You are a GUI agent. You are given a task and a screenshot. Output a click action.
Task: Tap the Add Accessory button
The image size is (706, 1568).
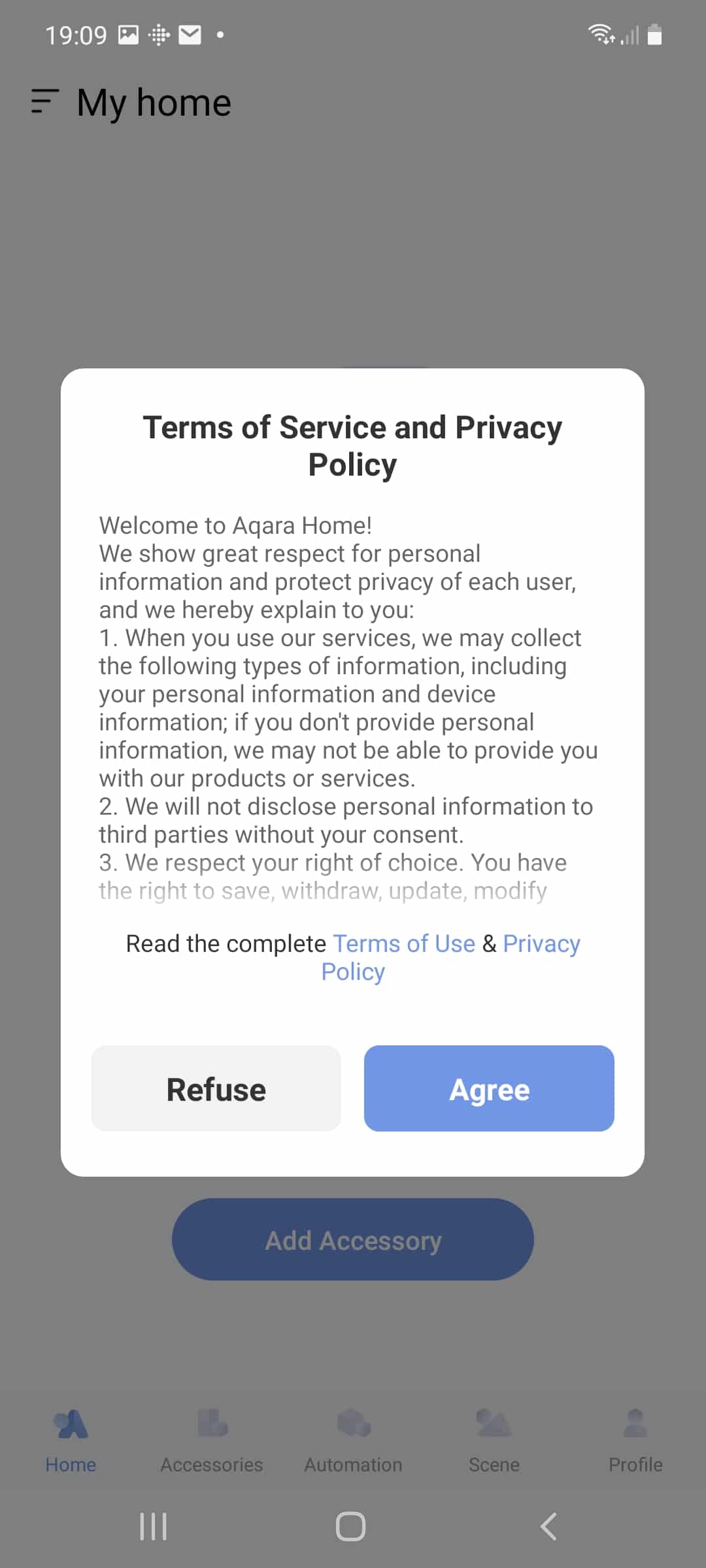pos(353,1239)
